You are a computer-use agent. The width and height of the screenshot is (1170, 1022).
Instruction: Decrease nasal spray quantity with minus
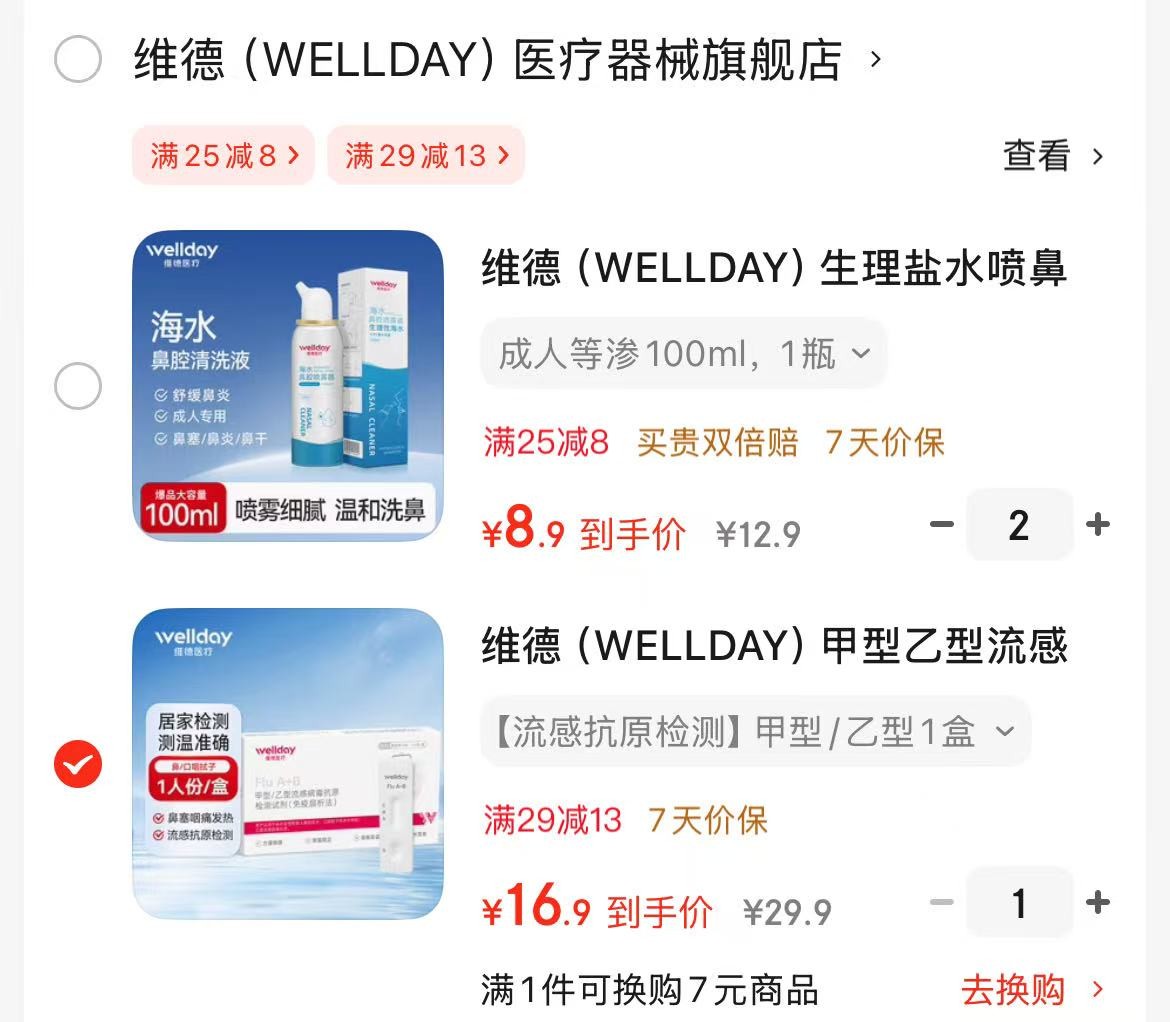pos(942,524)
